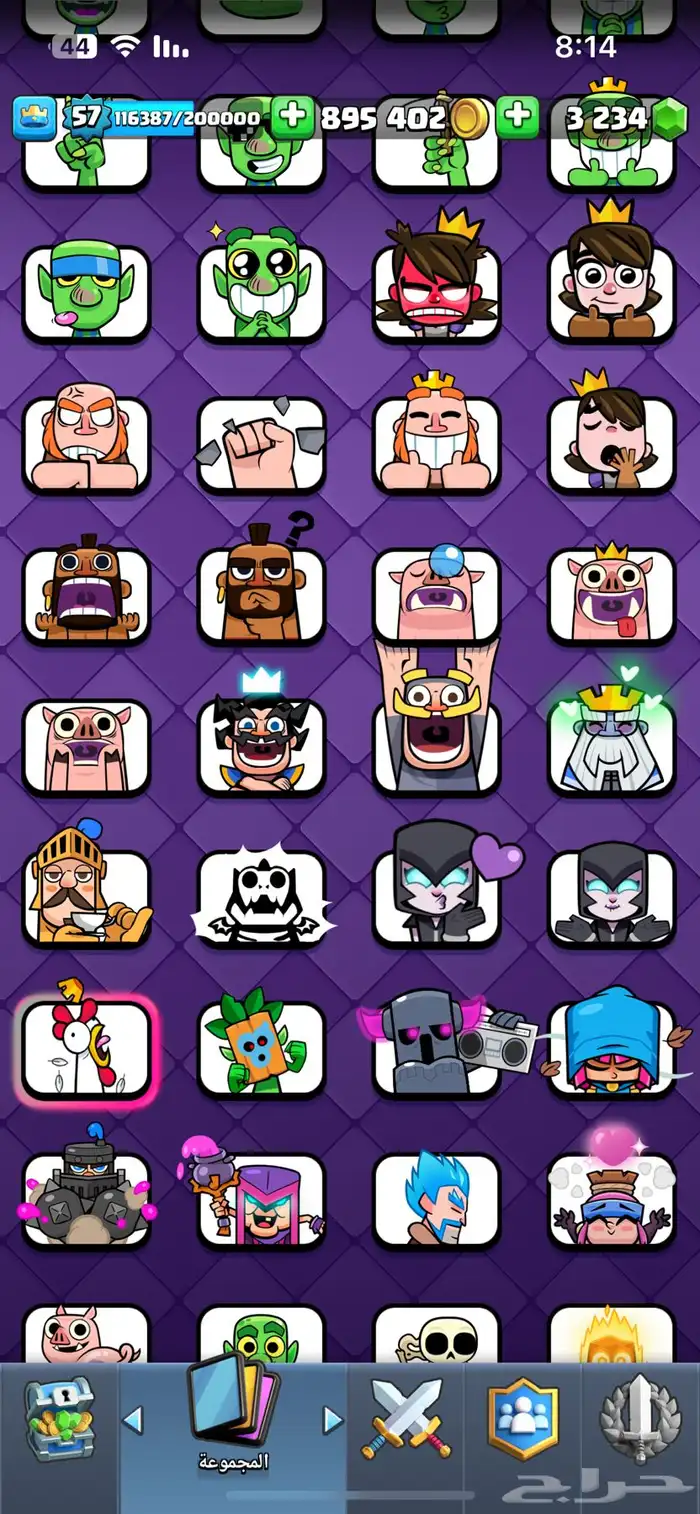Buy gems using the green plus button

tap(518, 118)
